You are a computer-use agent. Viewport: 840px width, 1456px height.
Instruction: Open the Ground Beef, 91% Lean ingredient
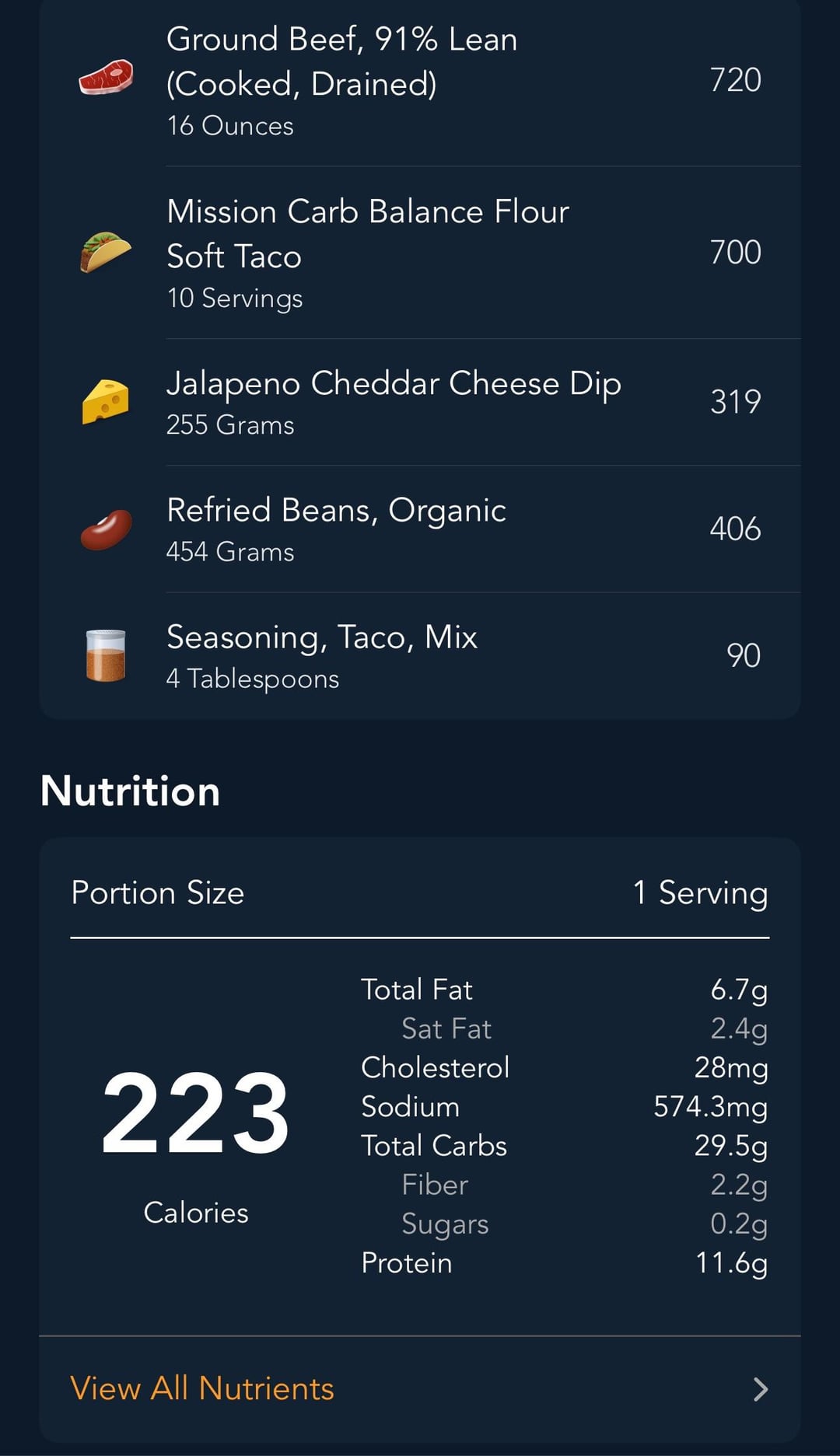click(420, 81)
